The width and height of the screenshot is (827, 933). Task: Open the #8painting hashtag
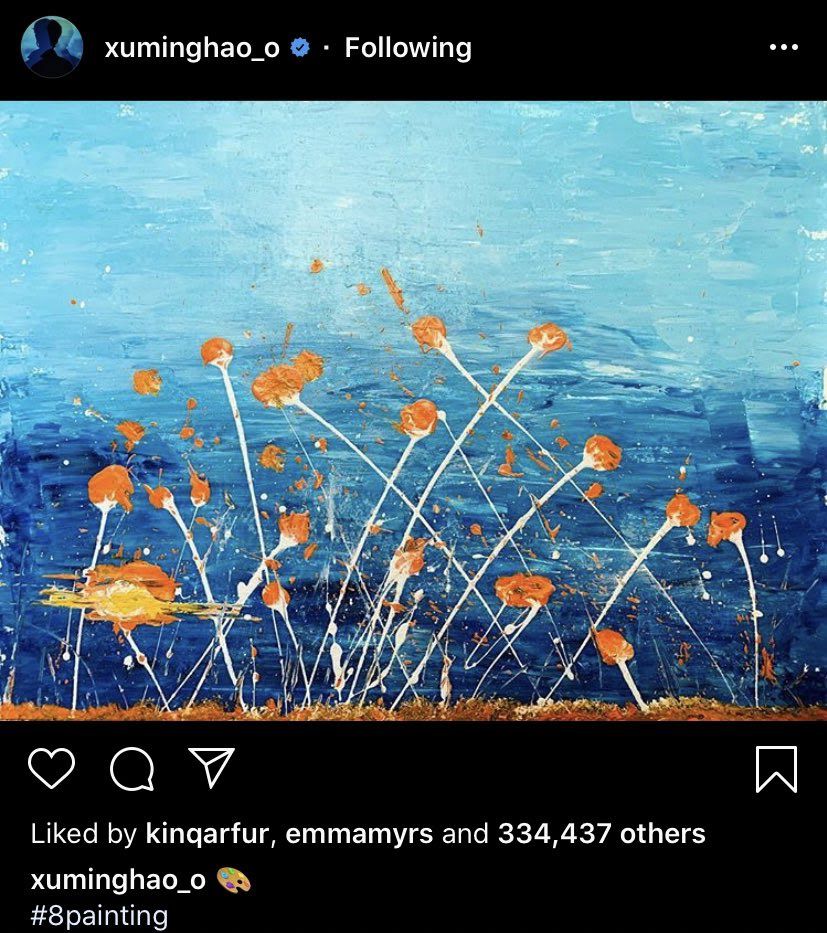point(99,915)
